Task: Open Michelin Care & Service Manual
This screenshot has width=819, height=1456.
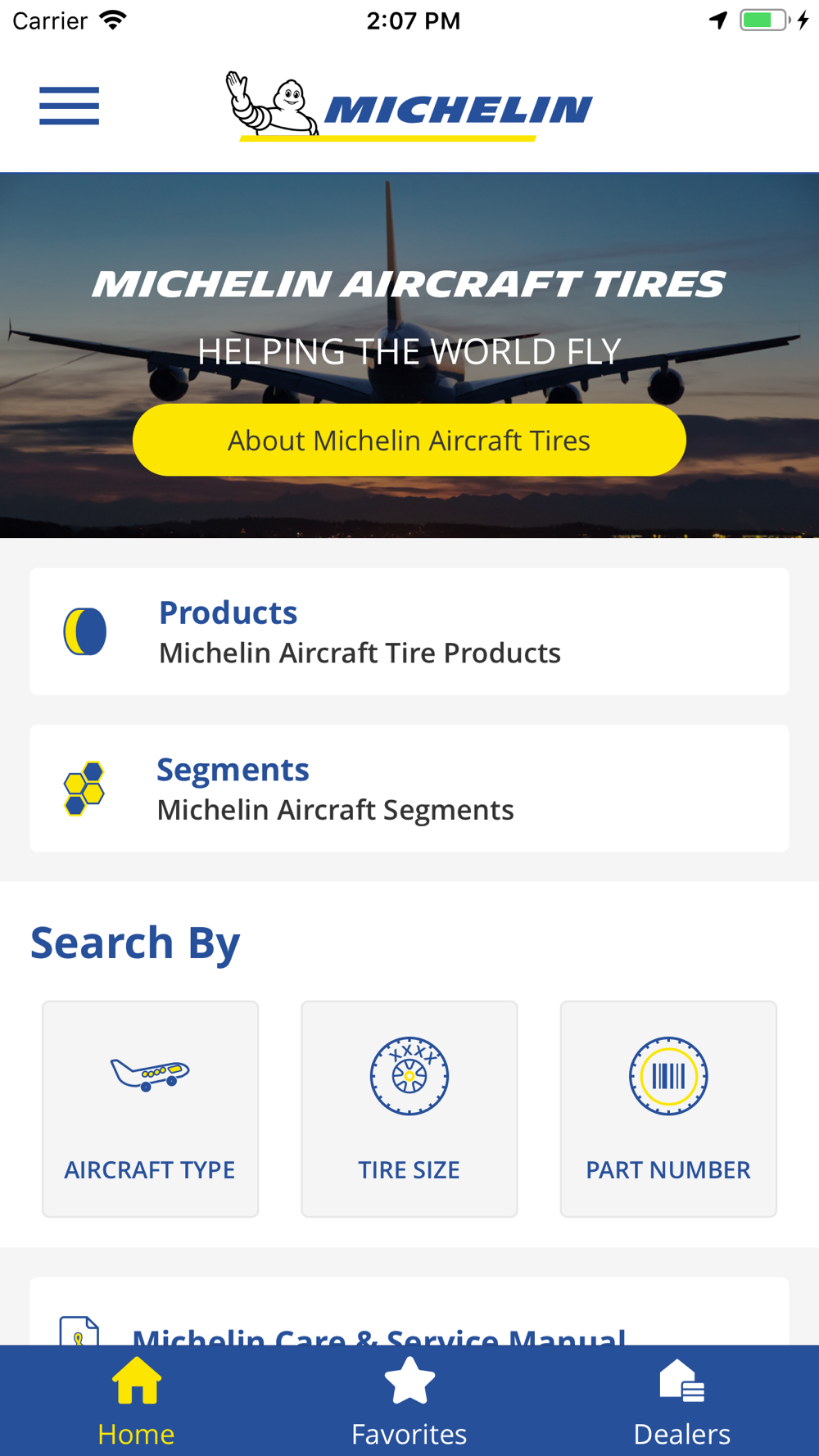Action: pyautogui.click(x=409, y=1312)
